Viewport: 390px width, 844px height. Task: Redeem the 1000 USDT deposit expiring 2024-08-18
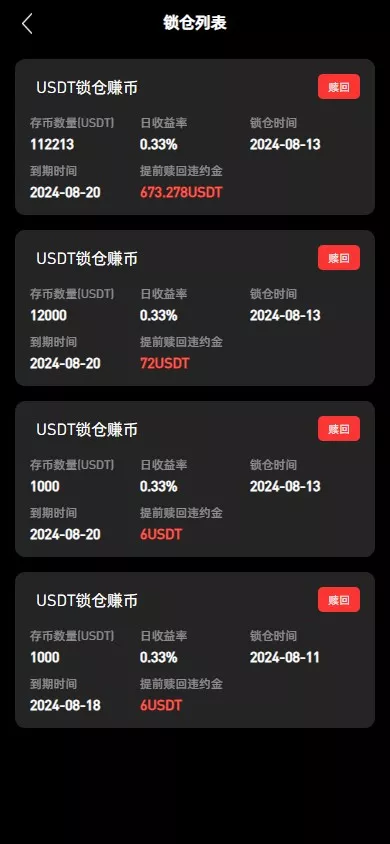(x=339, y=600)
